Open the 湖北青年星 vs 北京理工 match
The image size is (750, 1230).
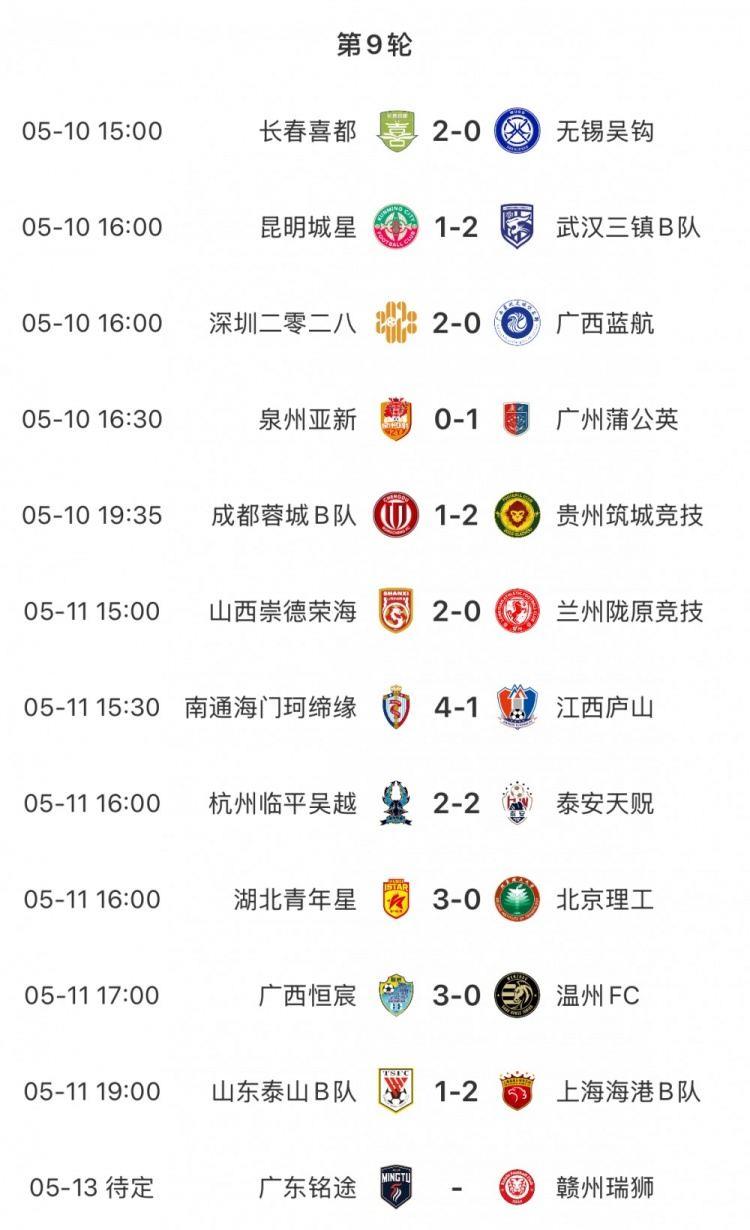pos(456,899)
